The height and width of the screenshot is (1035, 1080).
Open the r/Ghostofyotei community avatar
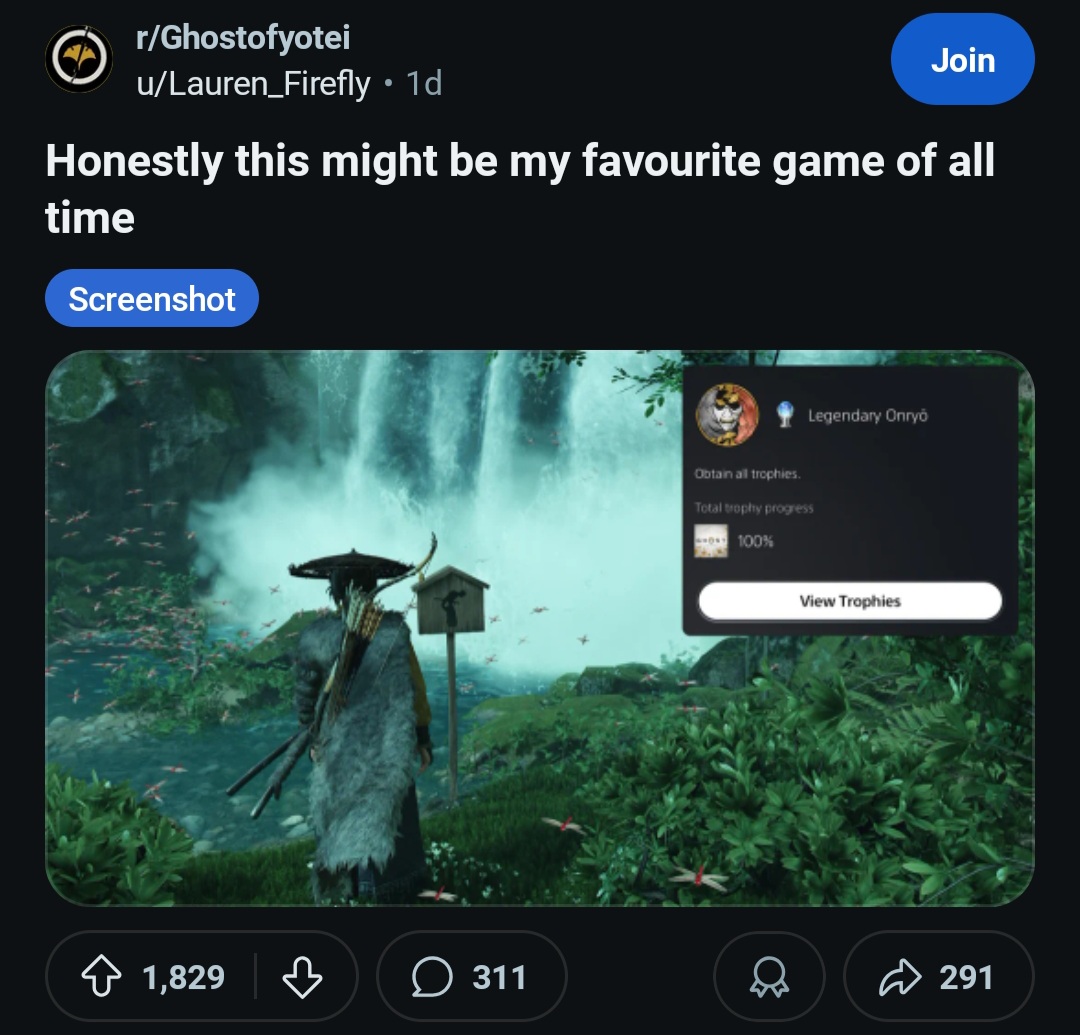tap(79, 60)
